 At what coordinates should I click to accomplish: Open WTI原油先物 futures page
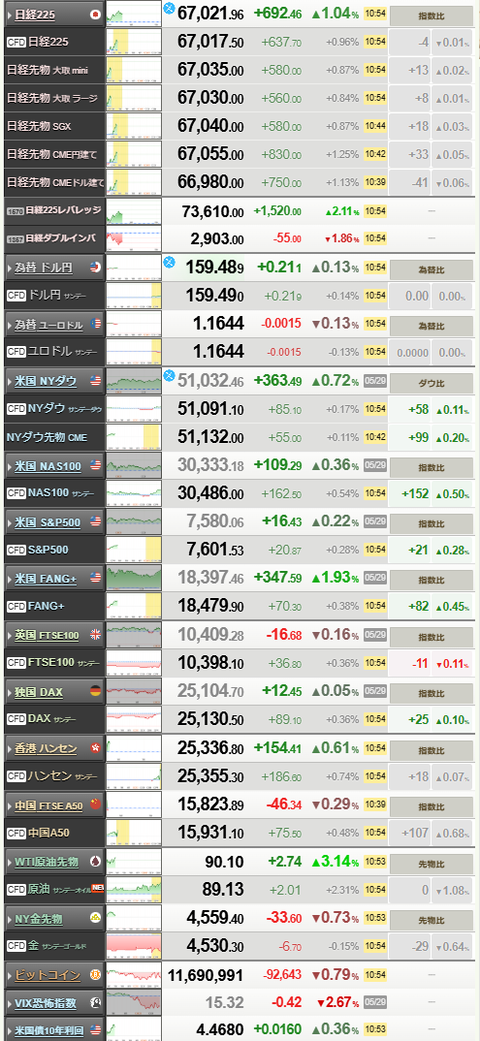click(46, 862)
